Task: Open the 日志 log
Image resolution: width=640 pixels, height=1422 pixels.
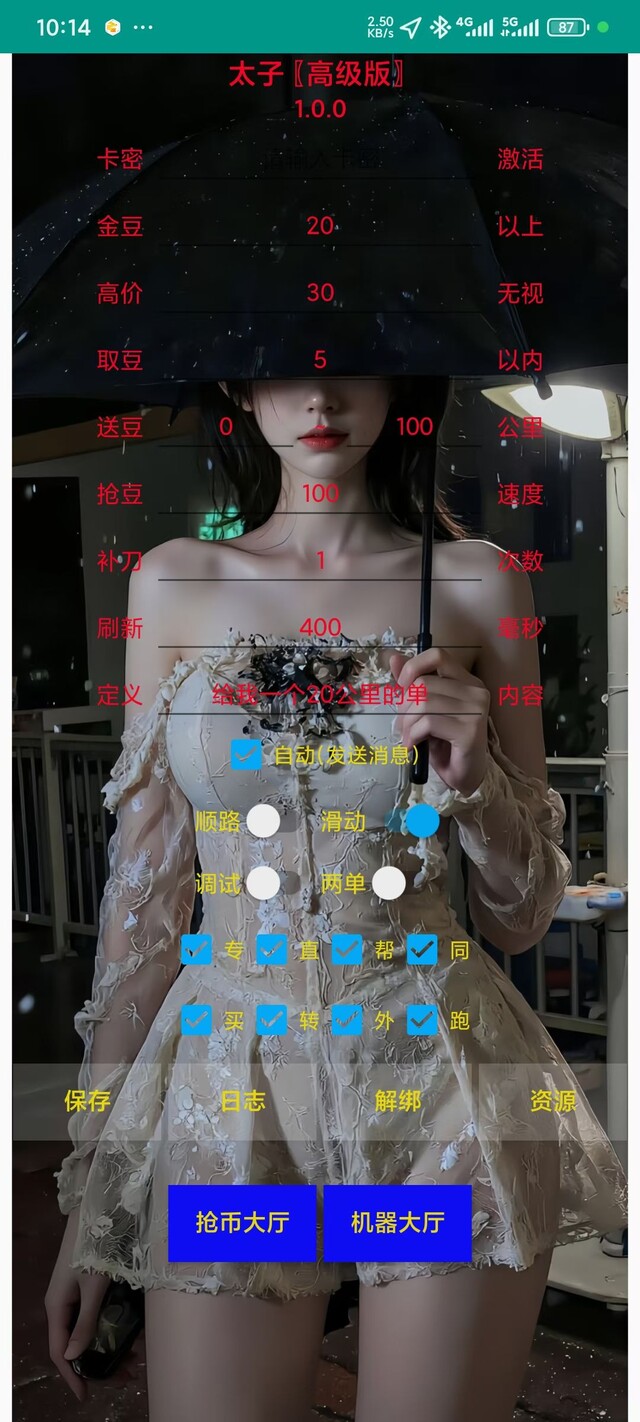Action: (x=243, y=1101)
